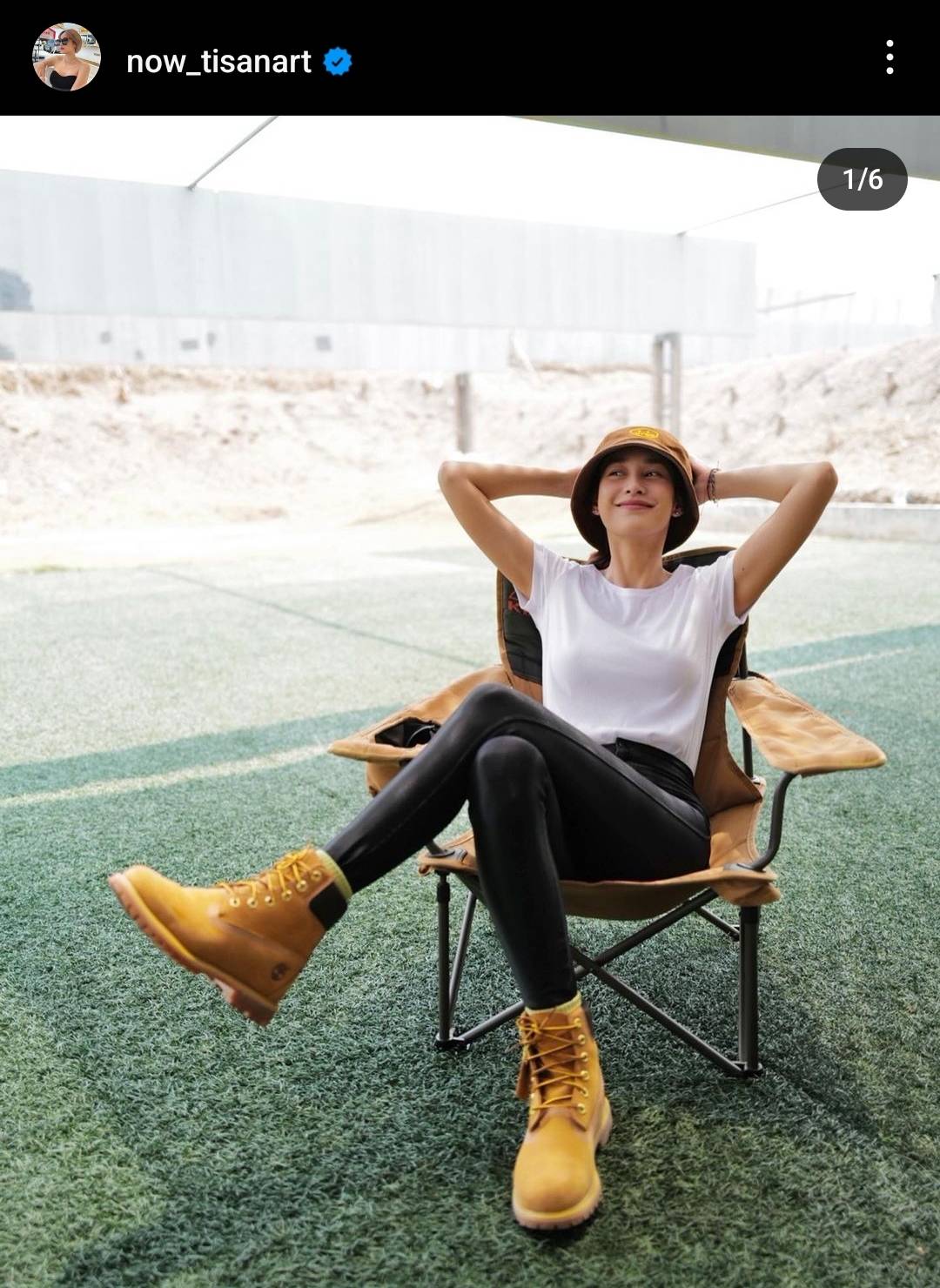Open the now_tisanart username link
The image size is (940, 1288).
218,61
